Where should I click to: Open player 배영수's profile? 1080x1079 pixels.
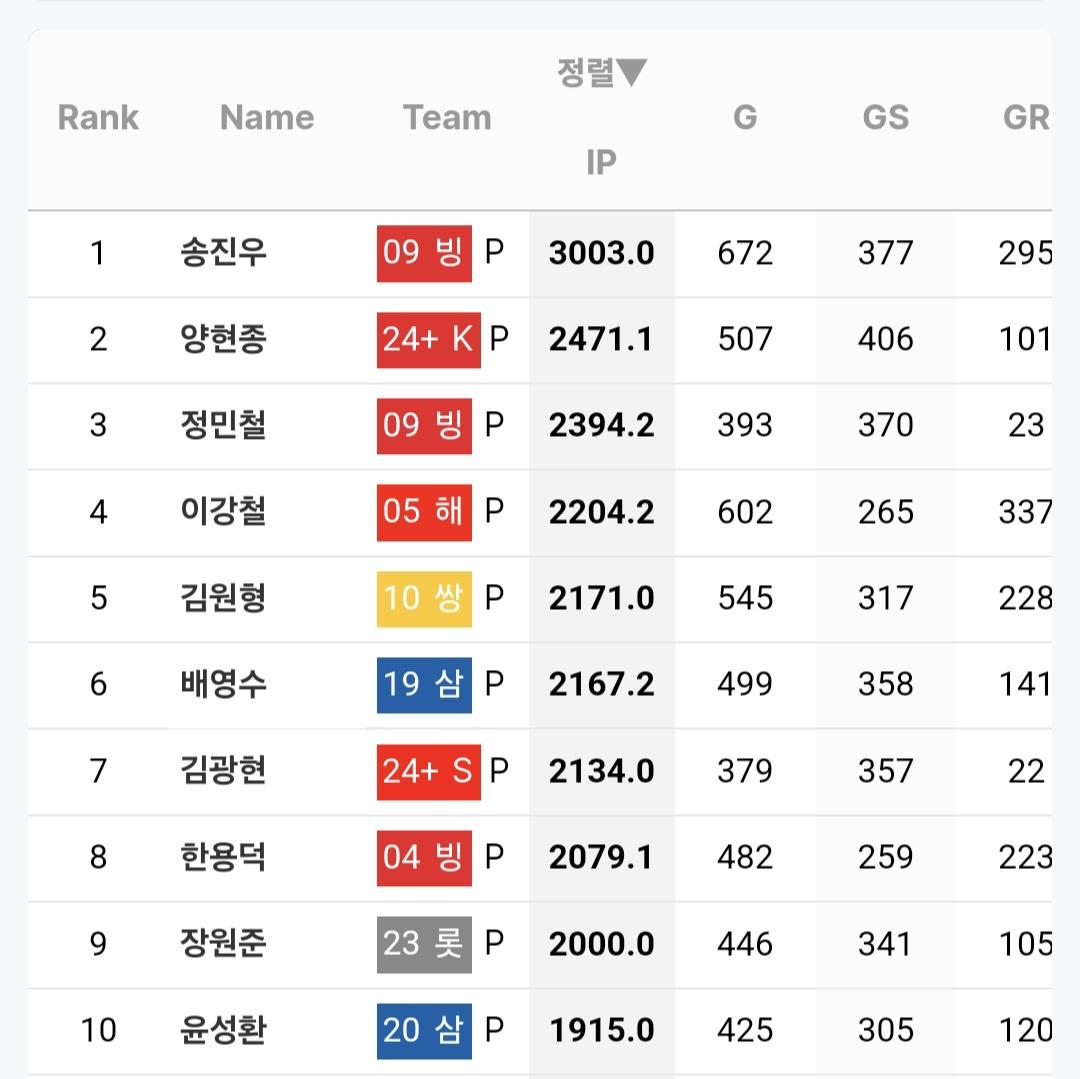(x=223, y=684)
